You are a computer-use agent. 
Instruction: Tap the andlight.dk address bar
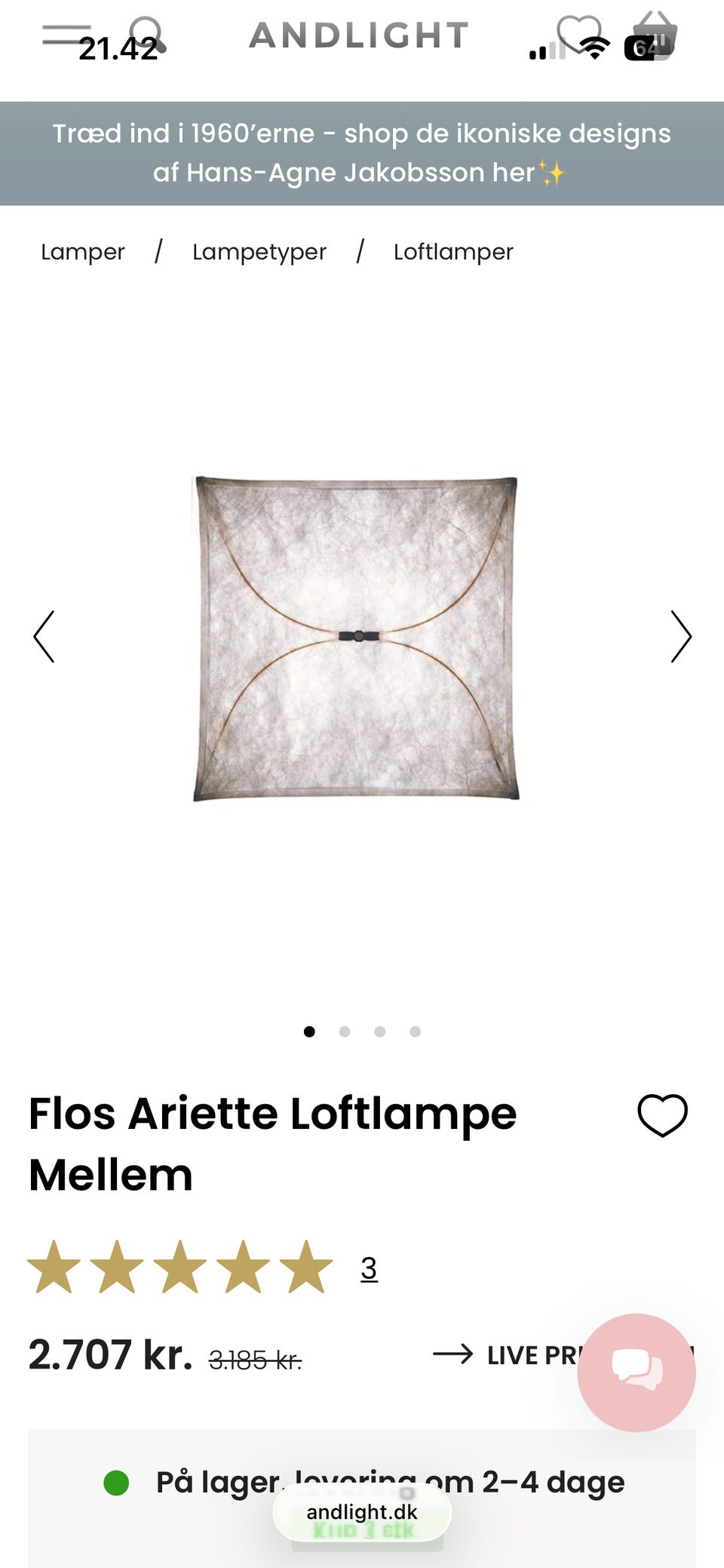(x=362, y=1512)
